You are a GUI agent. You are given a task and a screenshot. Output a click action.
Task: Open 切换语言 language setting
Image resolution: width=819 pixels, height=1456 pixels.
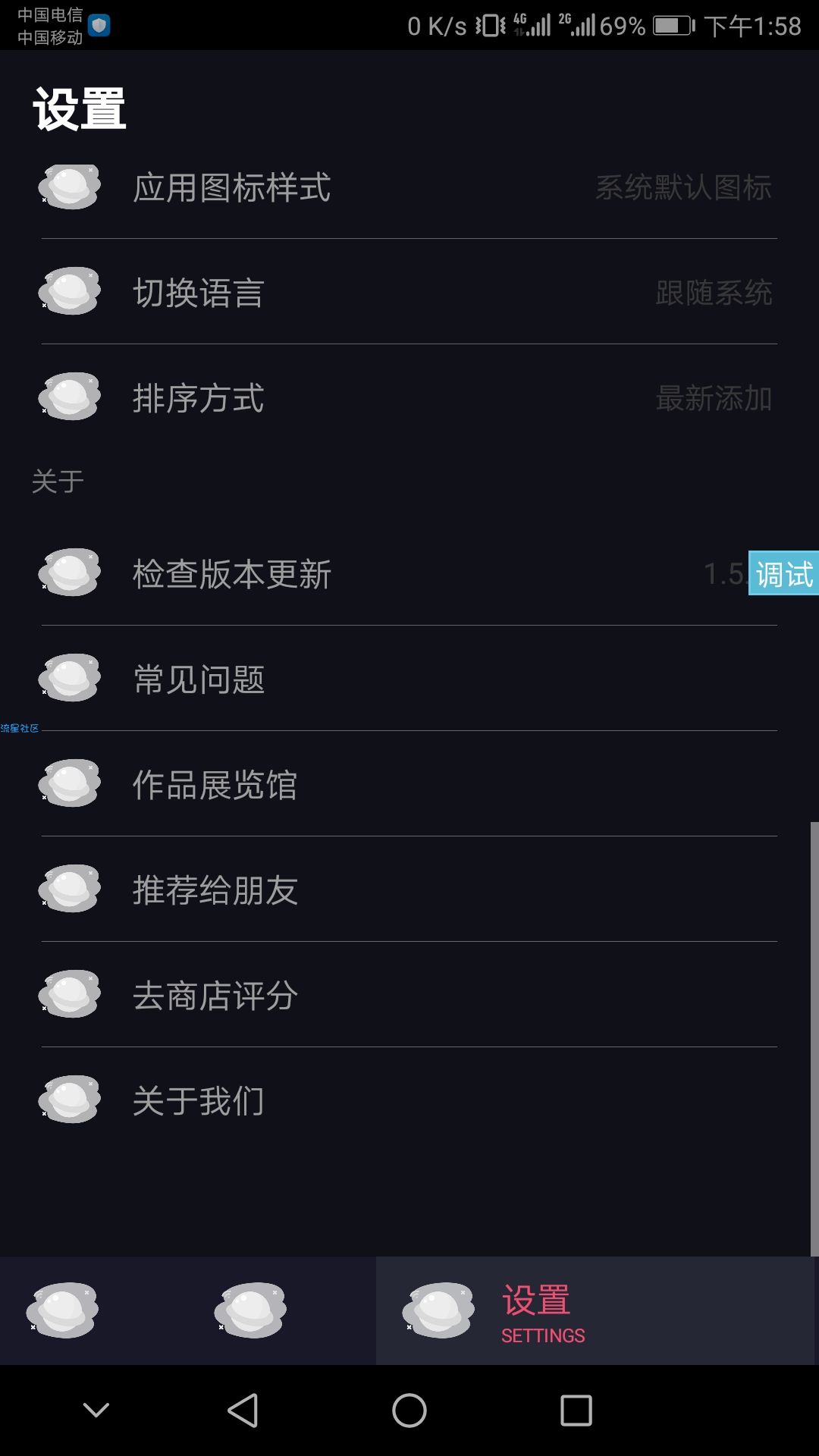click(409, 293)
